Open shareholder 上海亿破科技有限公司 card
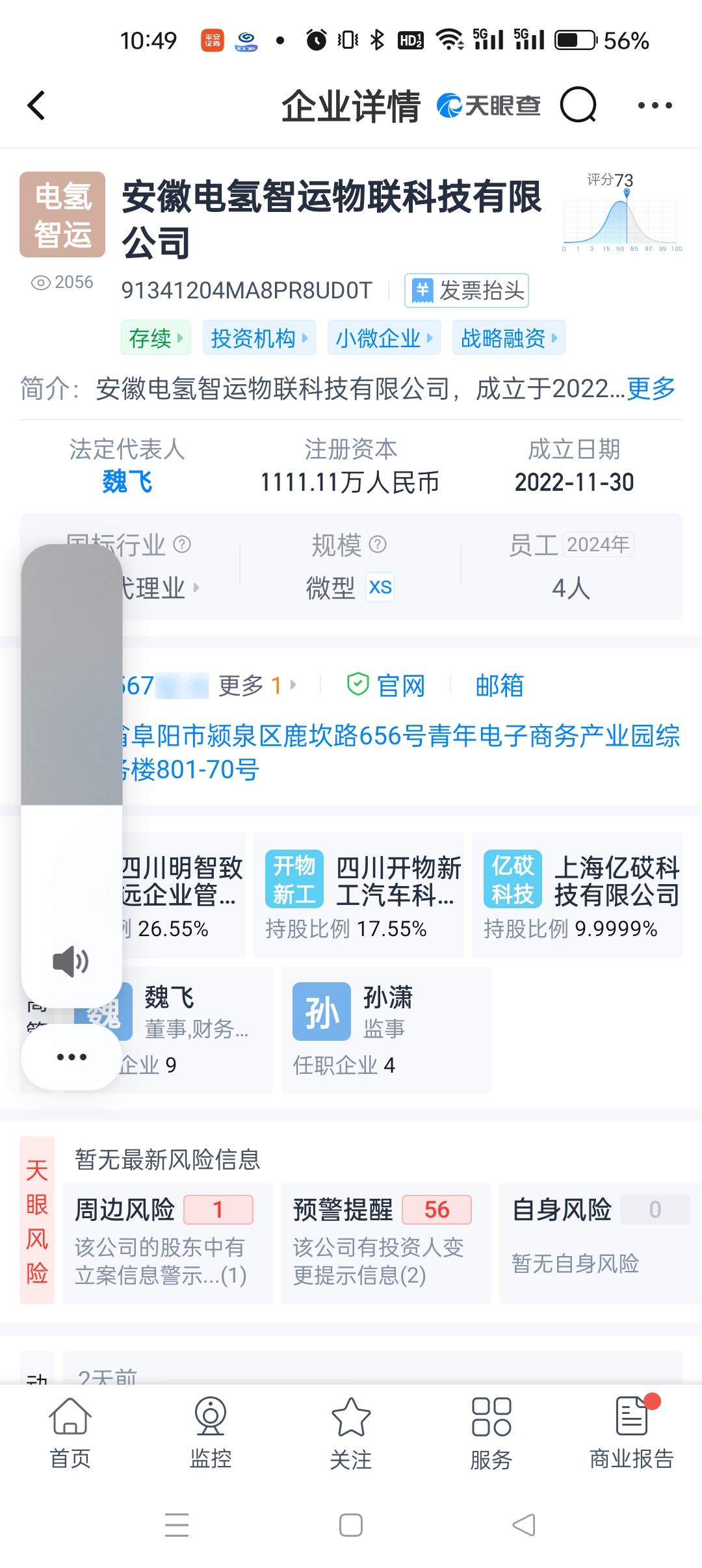Image resolution: width=702 pixels, height=1568 pixels. coord(577,895)
